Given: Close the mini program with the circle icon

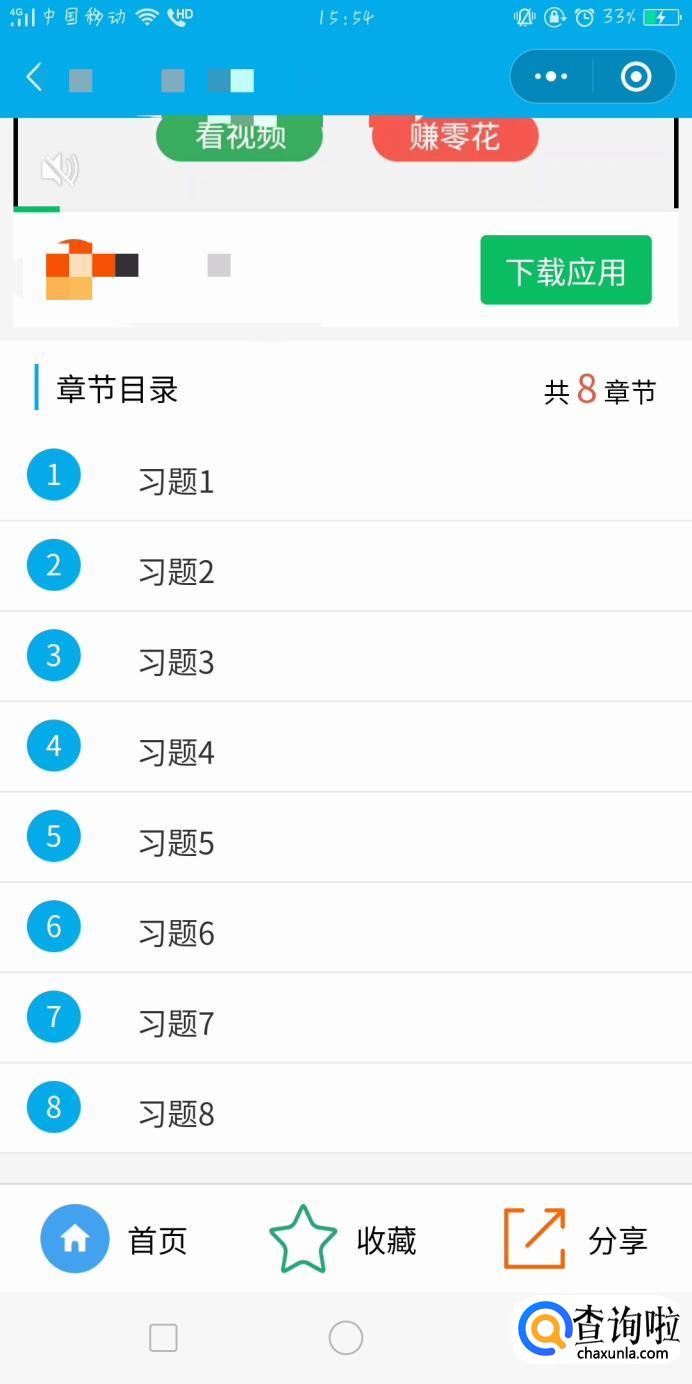Looking at the screenshot, I should pos(636,77).
